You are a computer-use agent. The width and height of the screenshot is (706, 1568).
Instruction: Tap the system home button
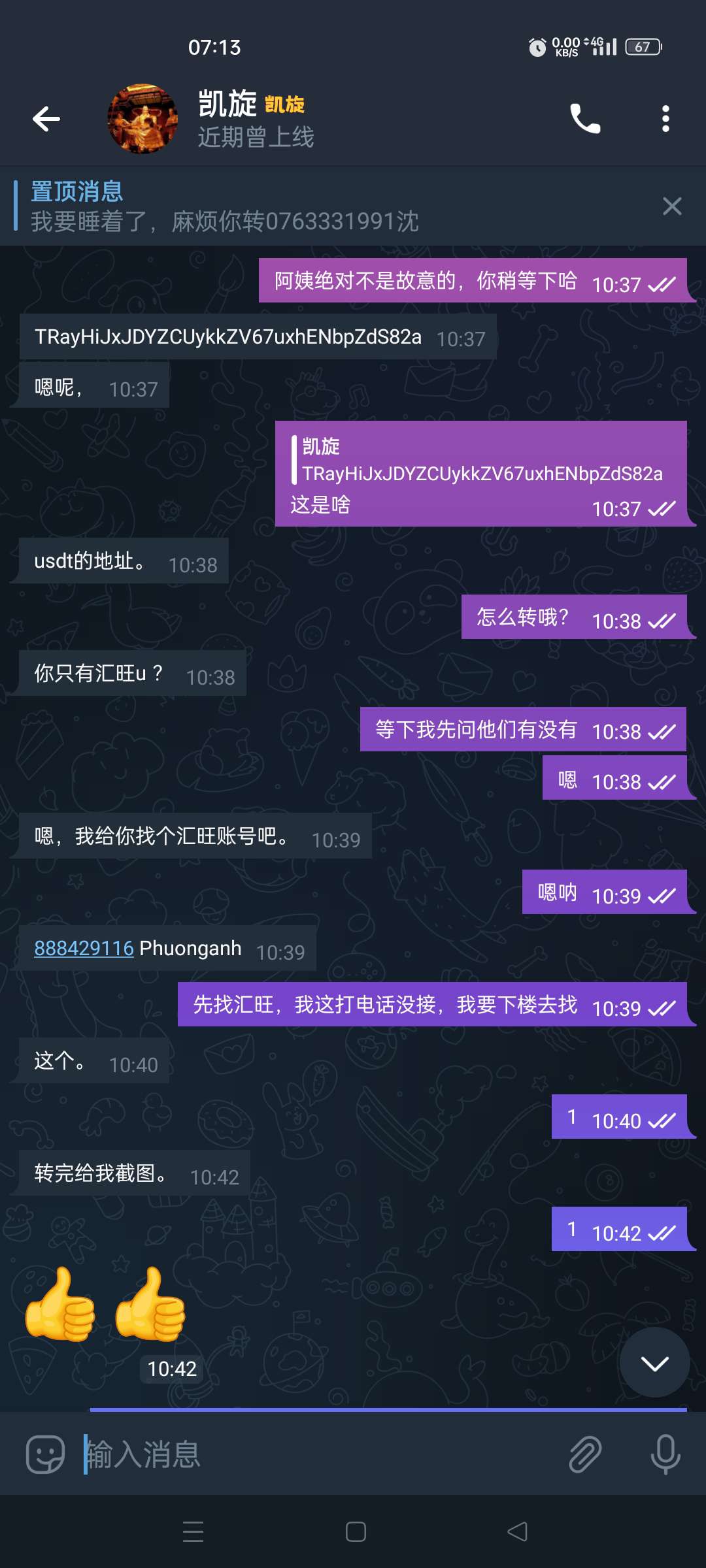356,1532
